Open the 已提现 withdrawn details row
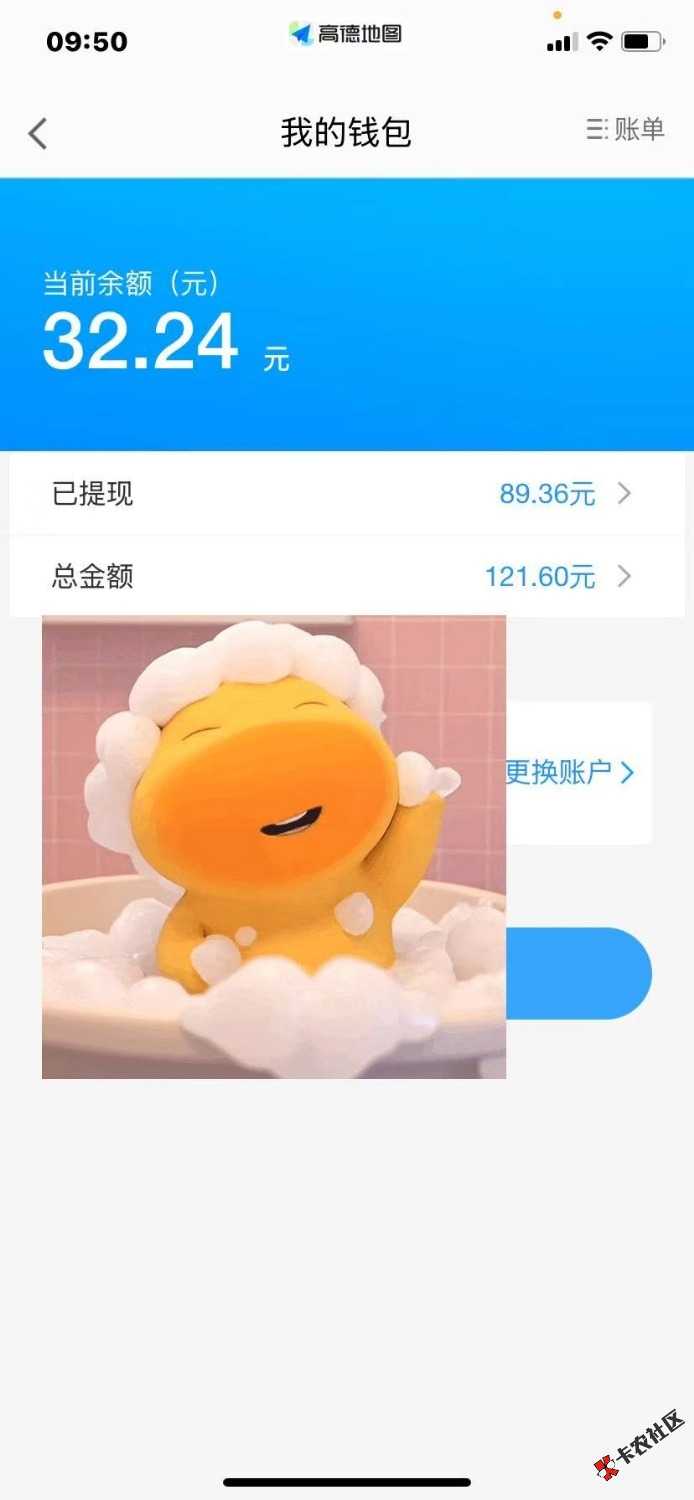 [346, 493]
